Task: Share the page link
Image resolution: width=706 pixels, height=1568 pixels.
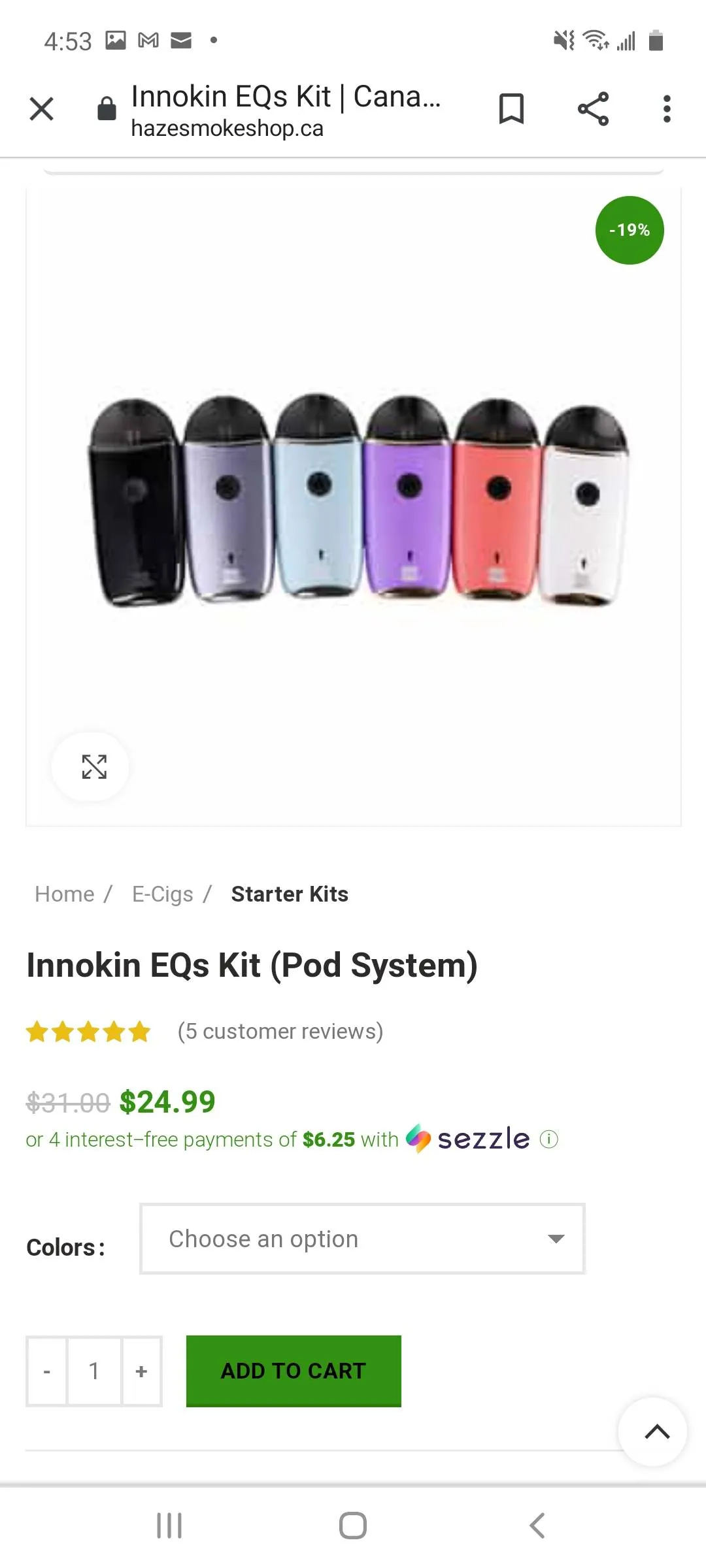Action: pyautogui.click(x=593, y=108)
